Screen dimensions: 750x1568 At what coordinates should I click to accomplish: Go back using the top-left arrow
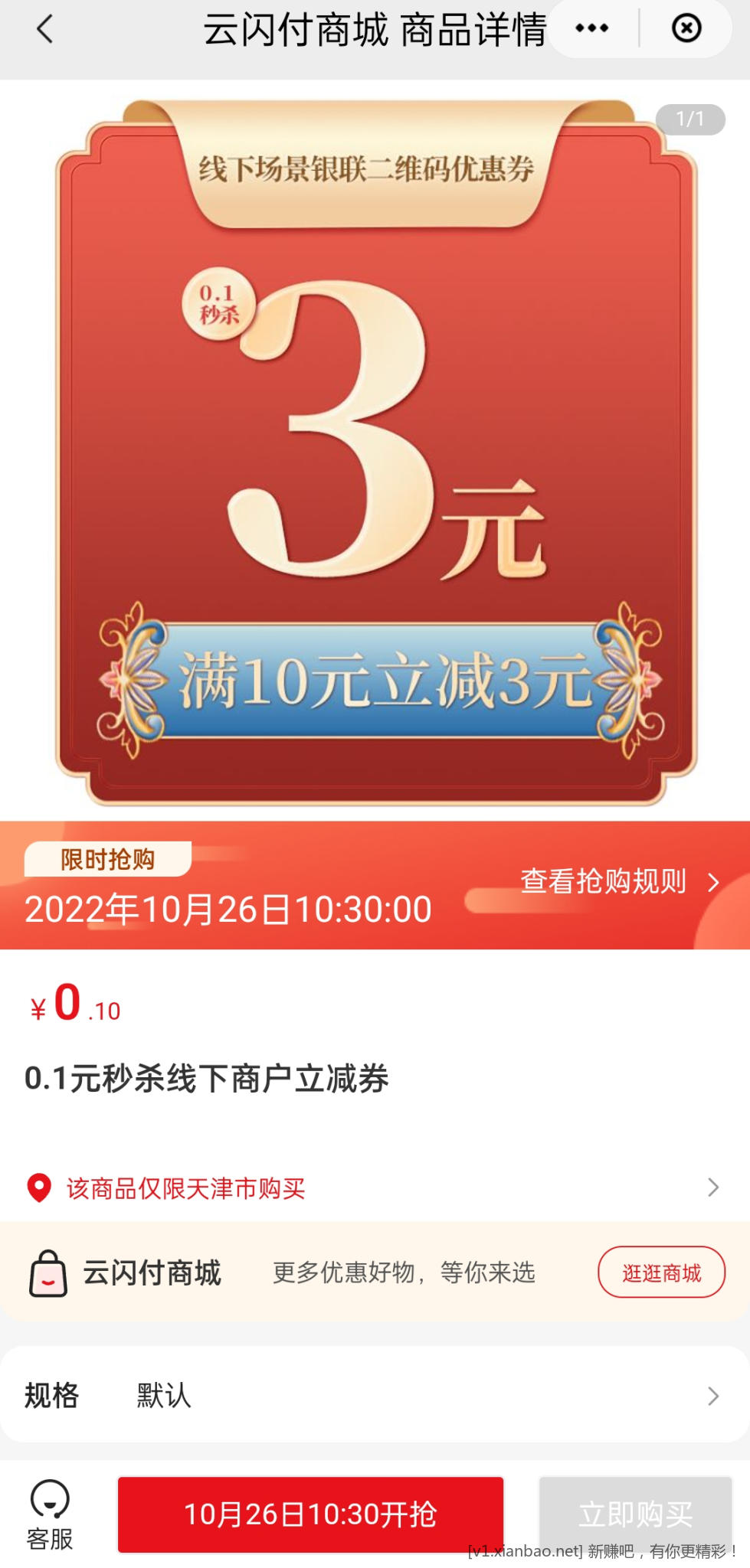click(x=44, y=29)
